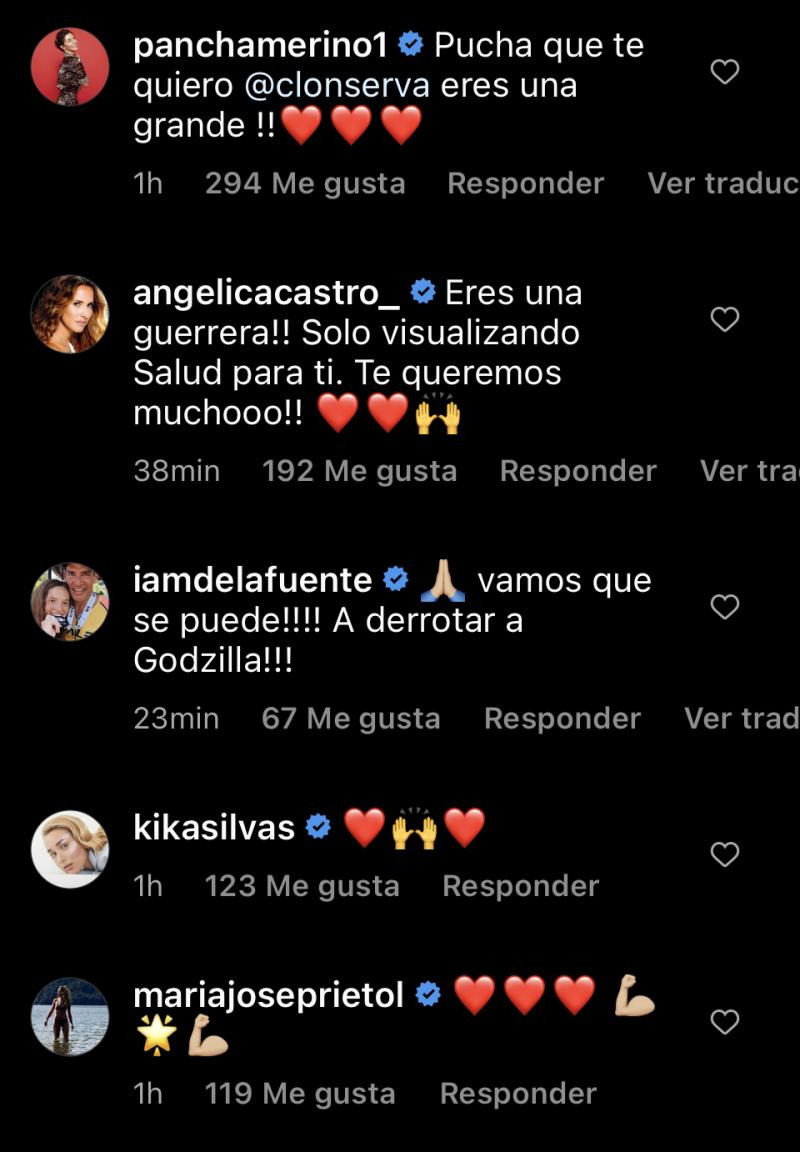The image size is (800, 1152).
Task: Click Ver traducción on panchamerino1's comment
Action: point(727,183)
